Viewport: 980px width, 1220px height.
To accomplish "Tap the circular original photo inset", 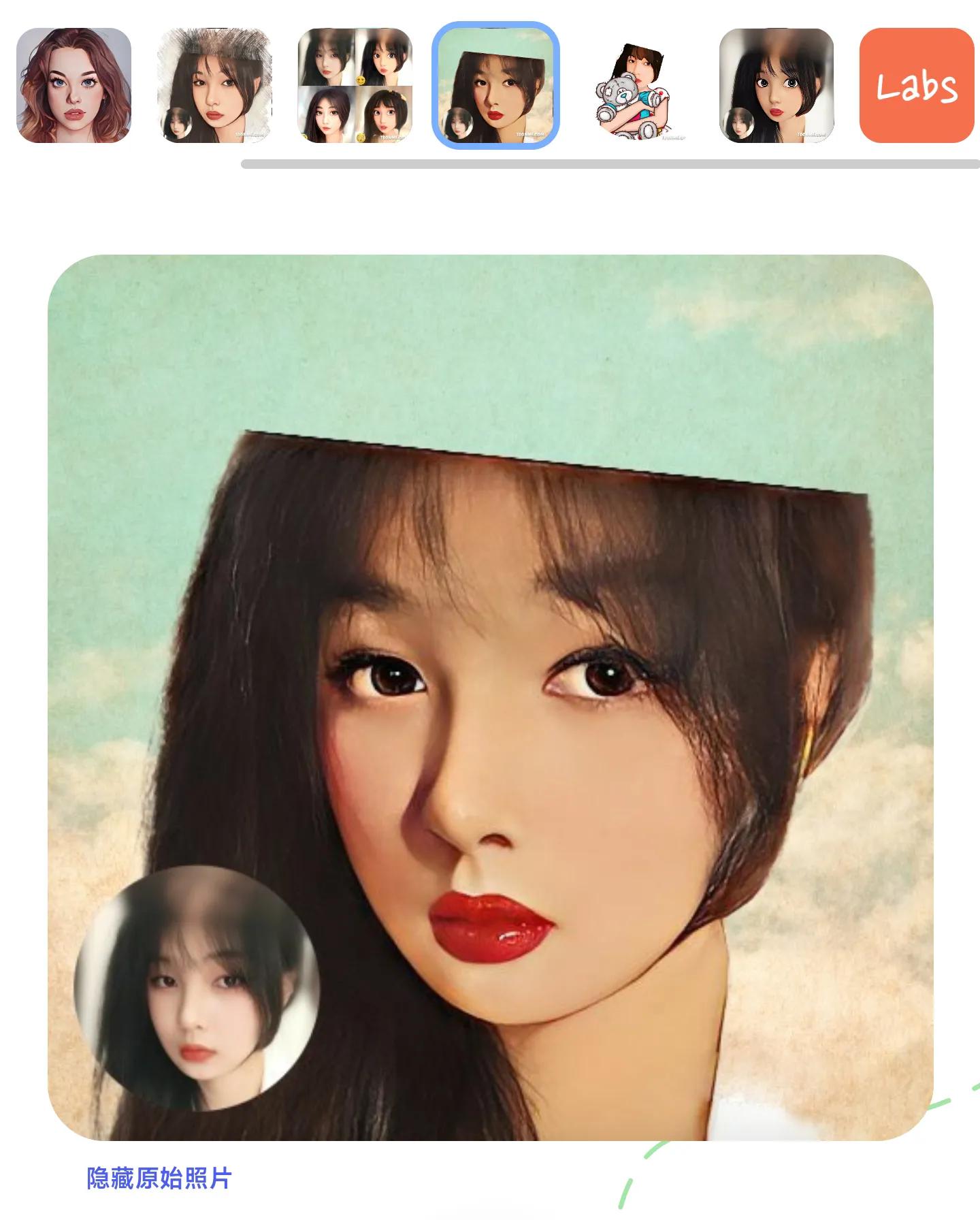I will pos(197,988).
